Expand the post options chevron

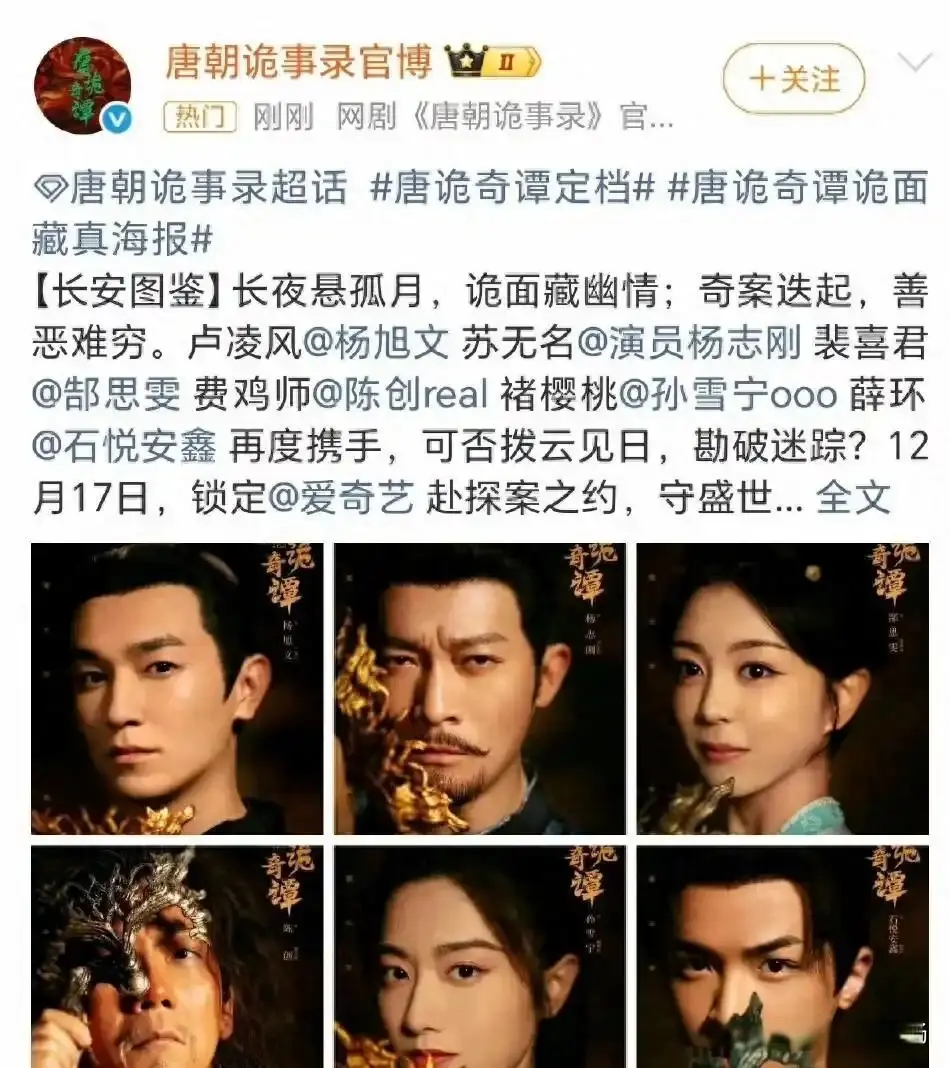pos(914,64)
